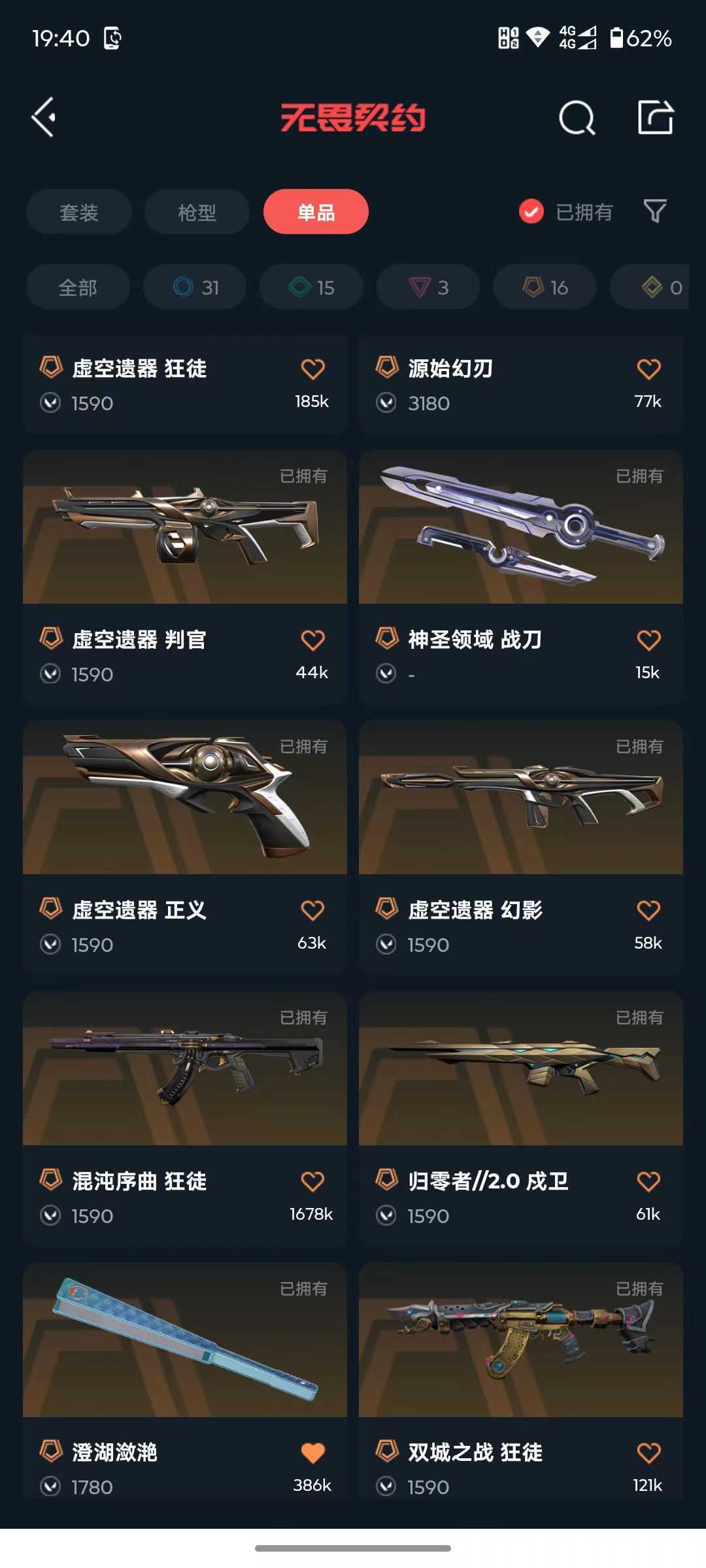Viewport: 706px width, 1568px height.
Task: Toggle the 已拥有 checkbox
Action: tap(531, 212)
